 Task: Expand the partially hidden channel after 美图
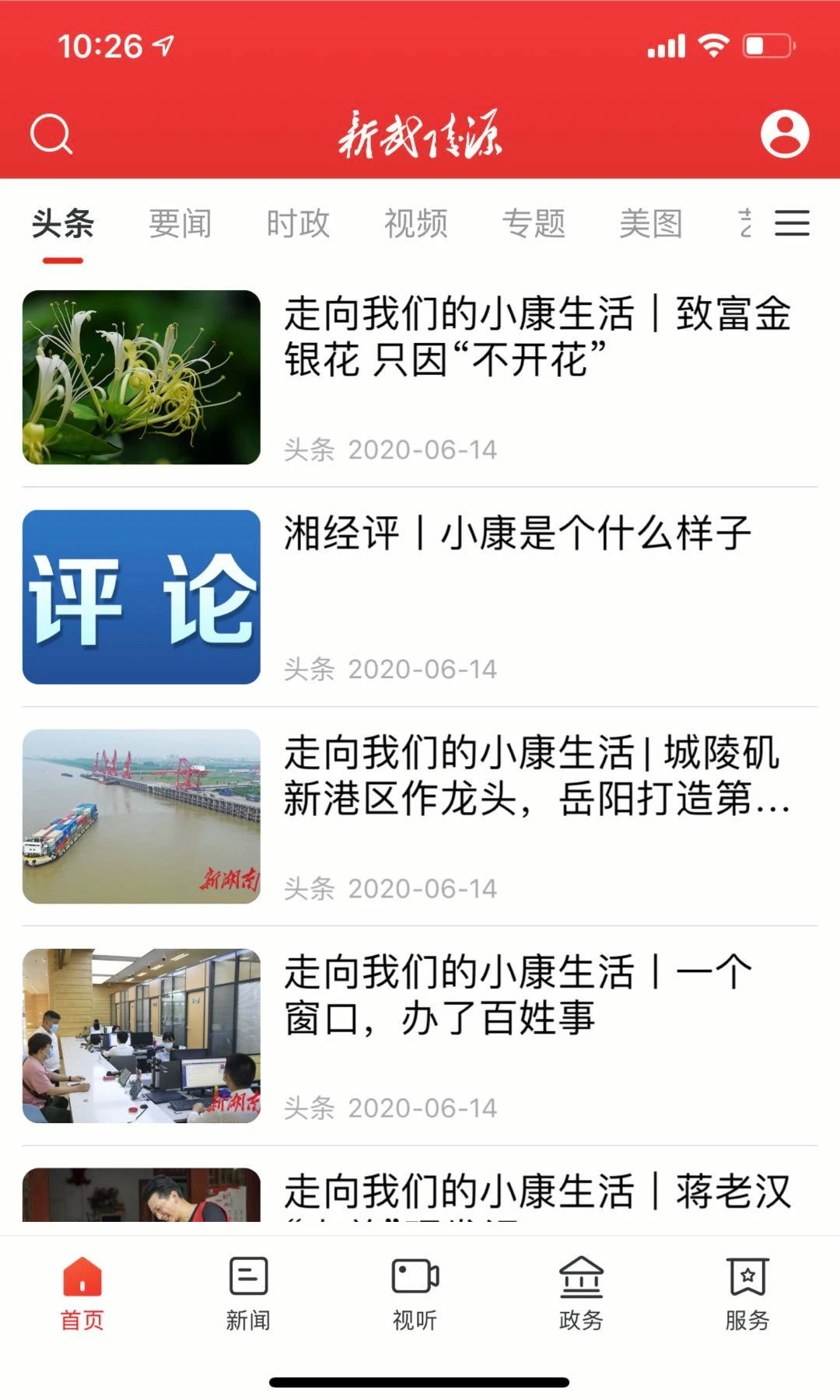click(744, 224)
